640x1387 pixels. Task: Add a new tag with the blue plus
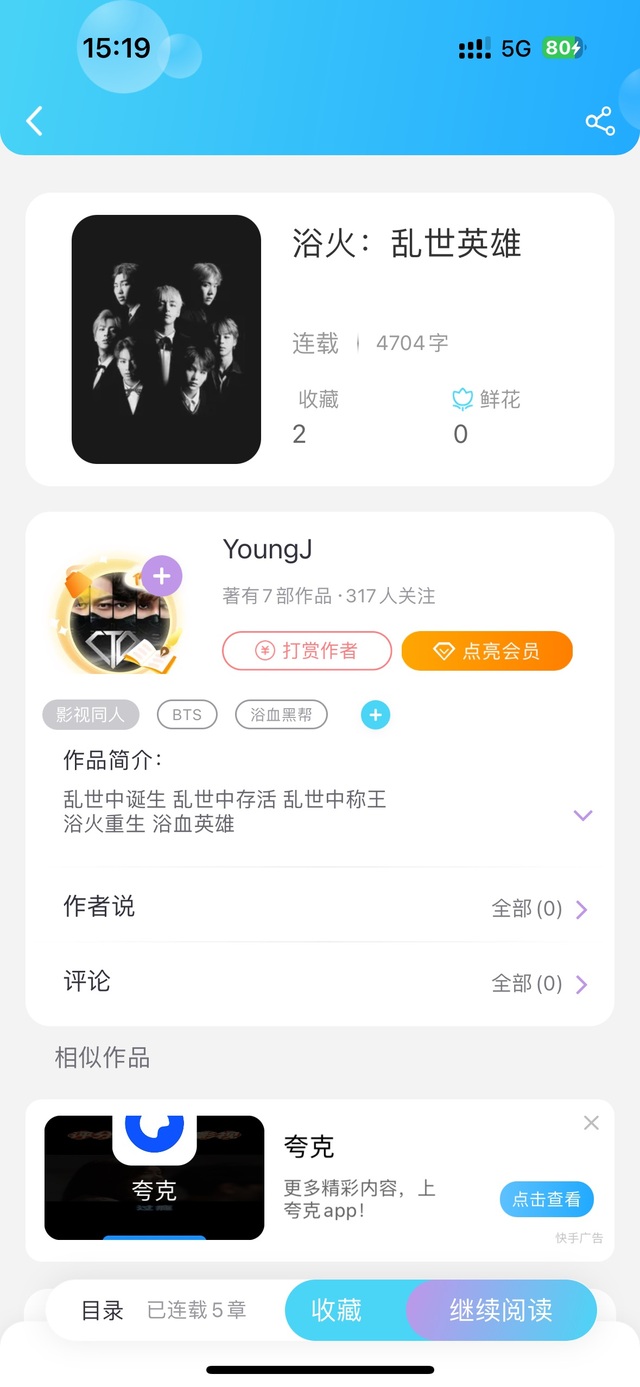(x=375, y=714)
